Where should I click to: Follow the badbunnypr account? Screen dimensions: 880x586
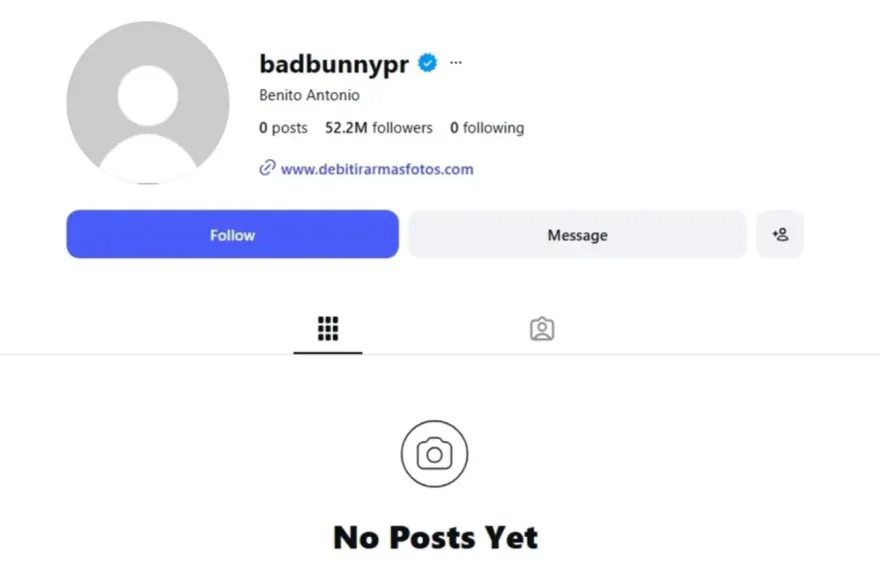[x=232, y=235]
